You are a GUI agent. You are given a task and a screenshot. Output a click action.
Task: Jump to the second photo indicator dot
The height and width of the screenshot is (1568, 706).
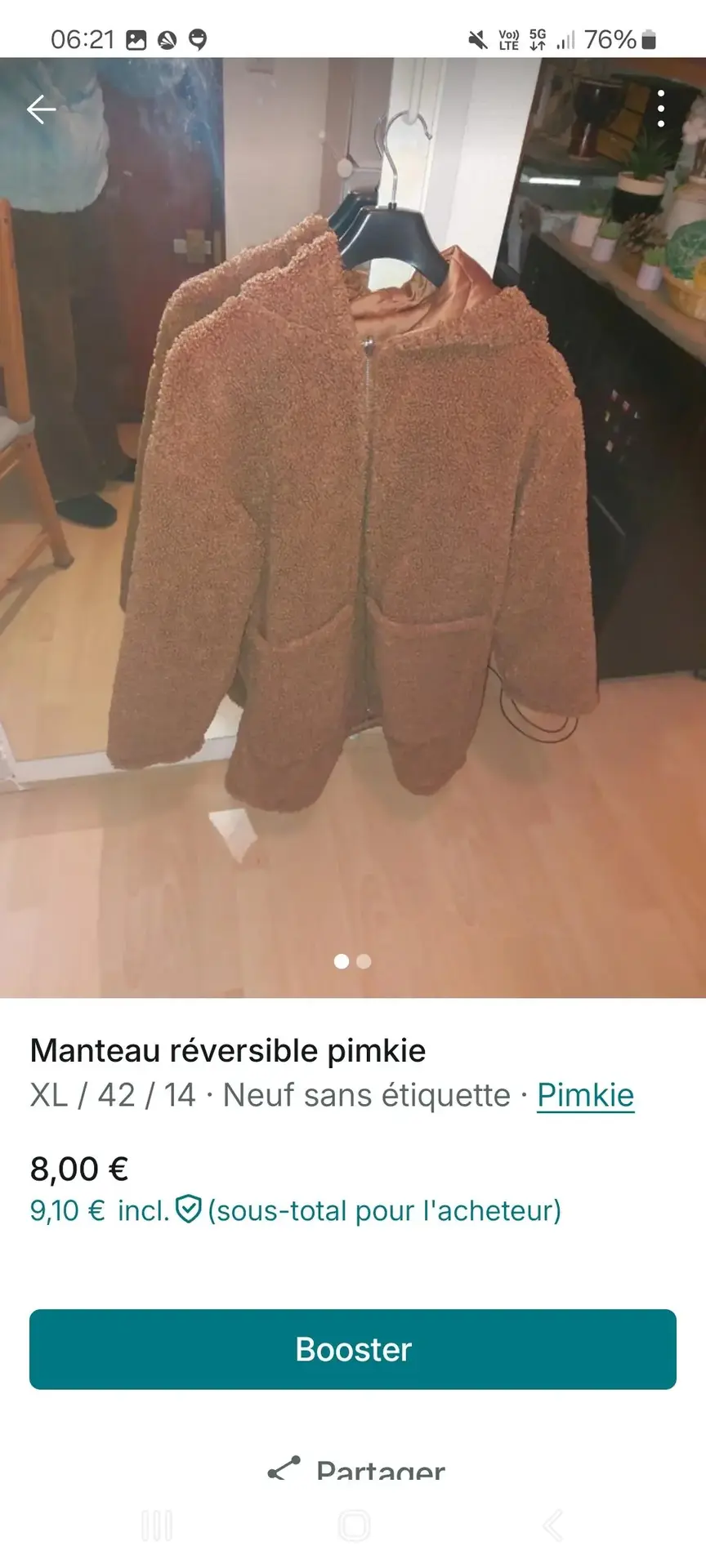point(364,961)
